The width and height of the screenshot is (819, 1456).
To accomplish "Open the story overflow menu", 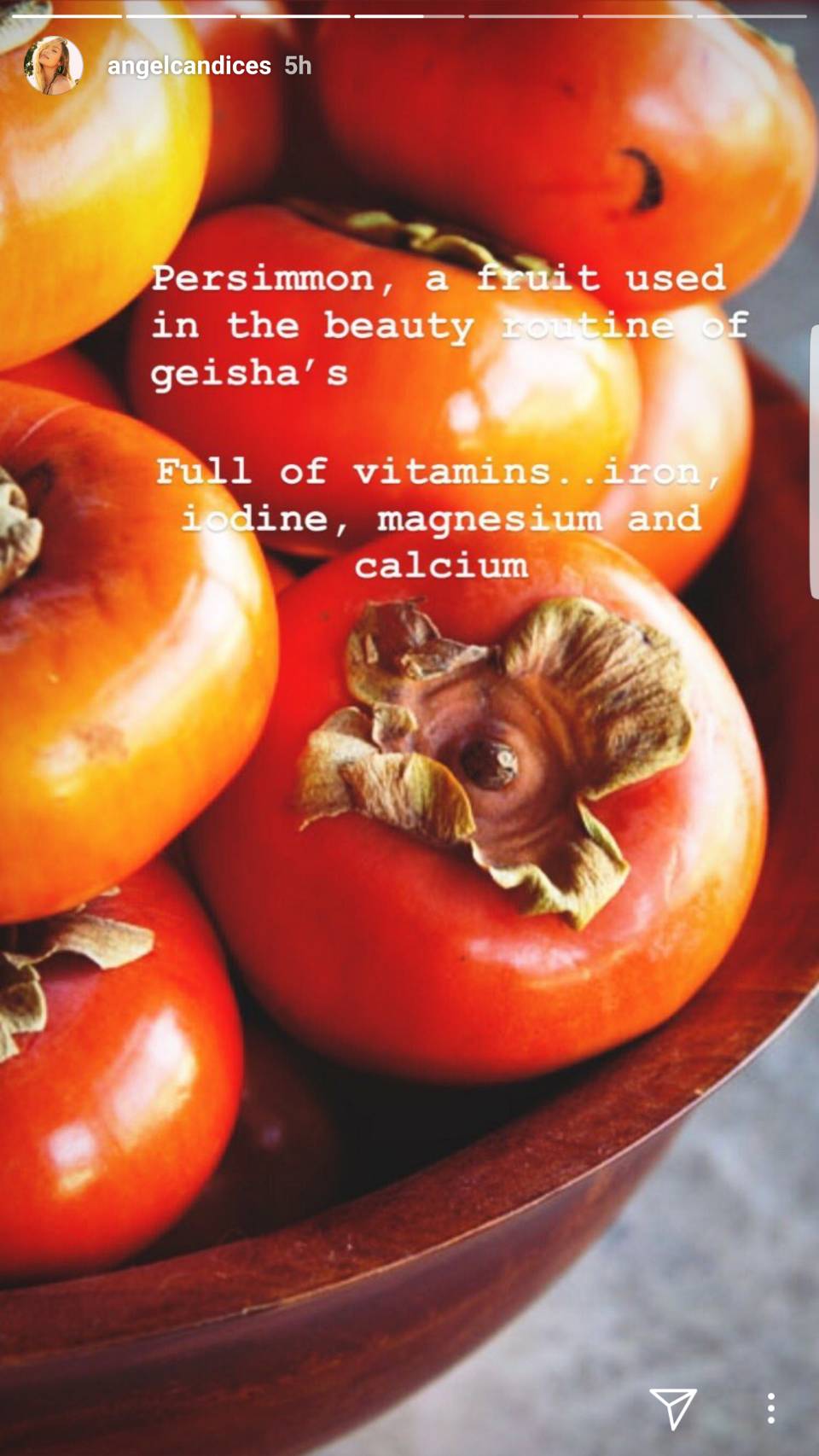I will (x=770, y=1407).
